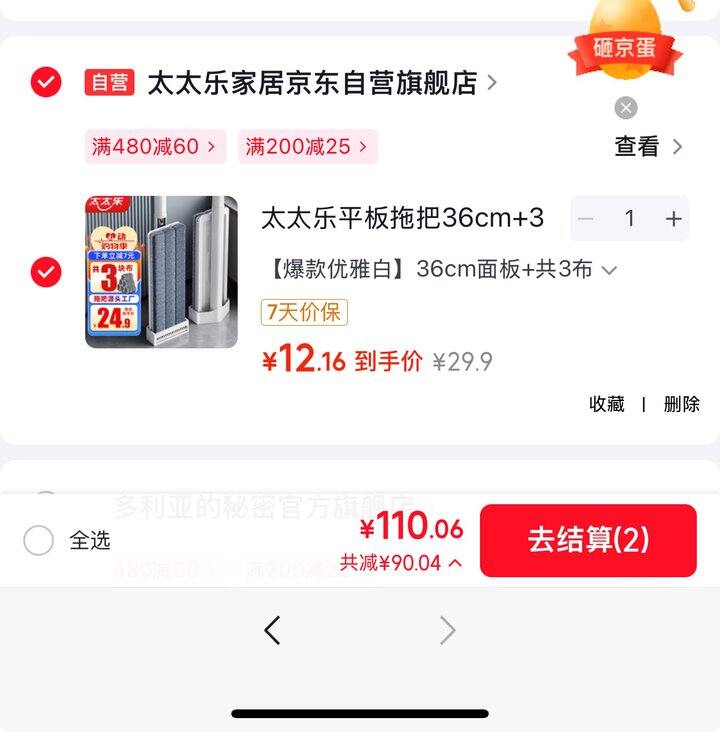
Task: Dismiss the notice with the gray X icon
Action: click(x=625, y=107)
